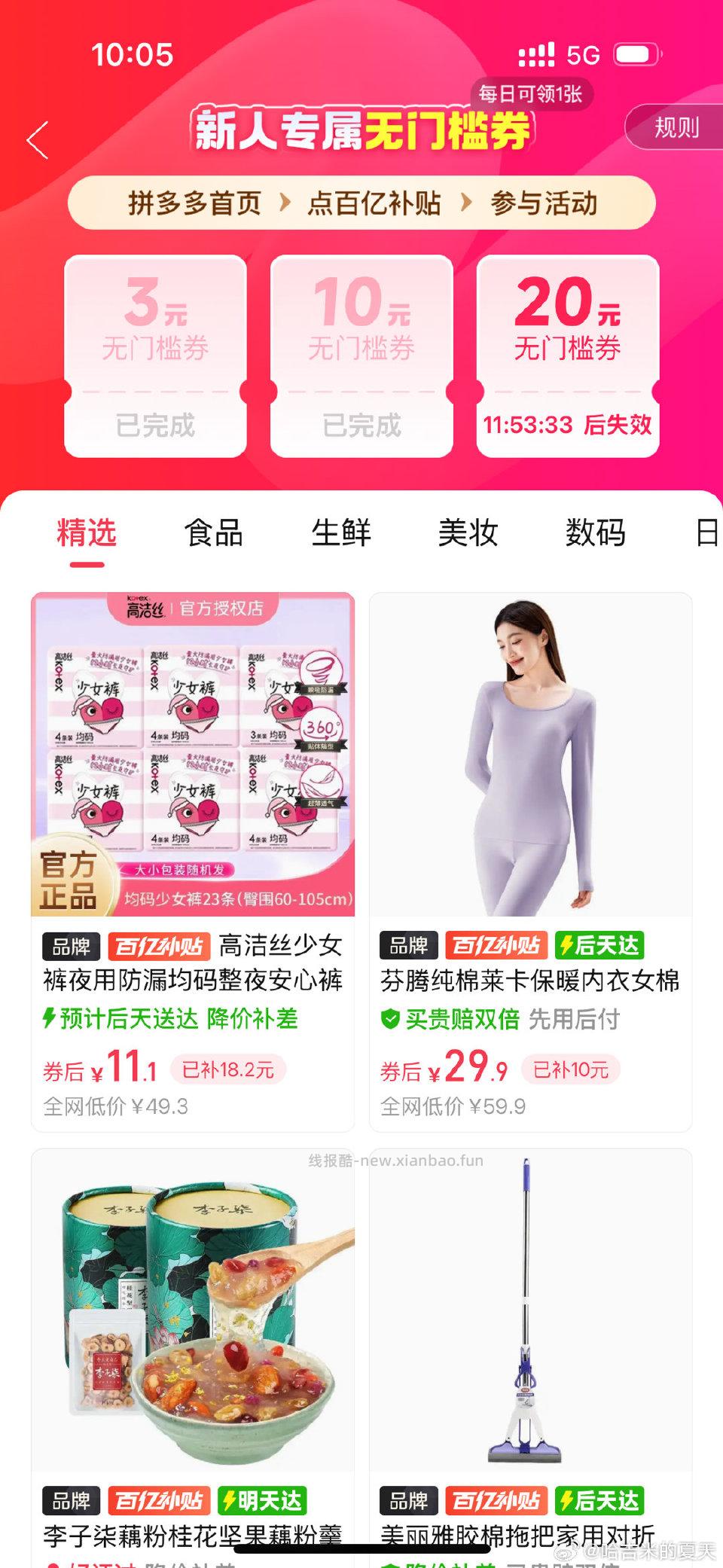The height and width of the screenshot is (1568, 723).
Task: Switch to the 食品 category tab
Action: point(213,532)
